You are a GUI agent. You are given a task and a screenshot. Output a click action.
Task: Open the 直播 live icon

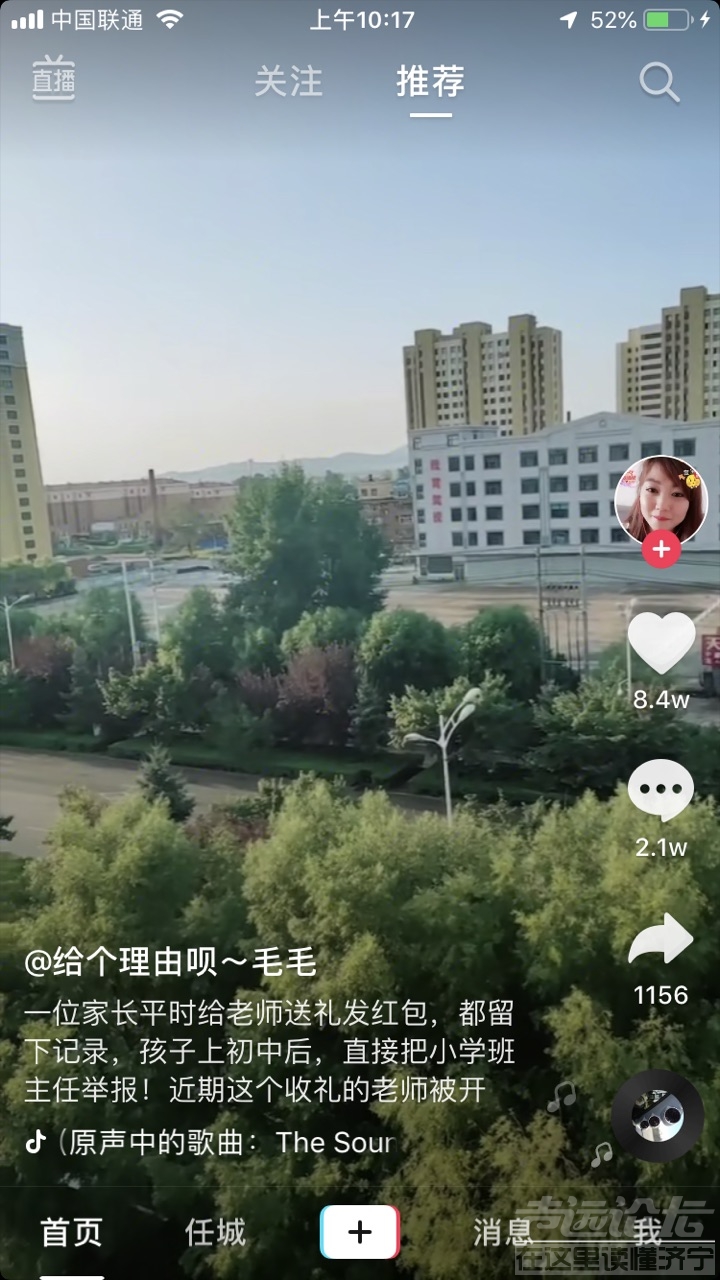click(x=53, y=80)
